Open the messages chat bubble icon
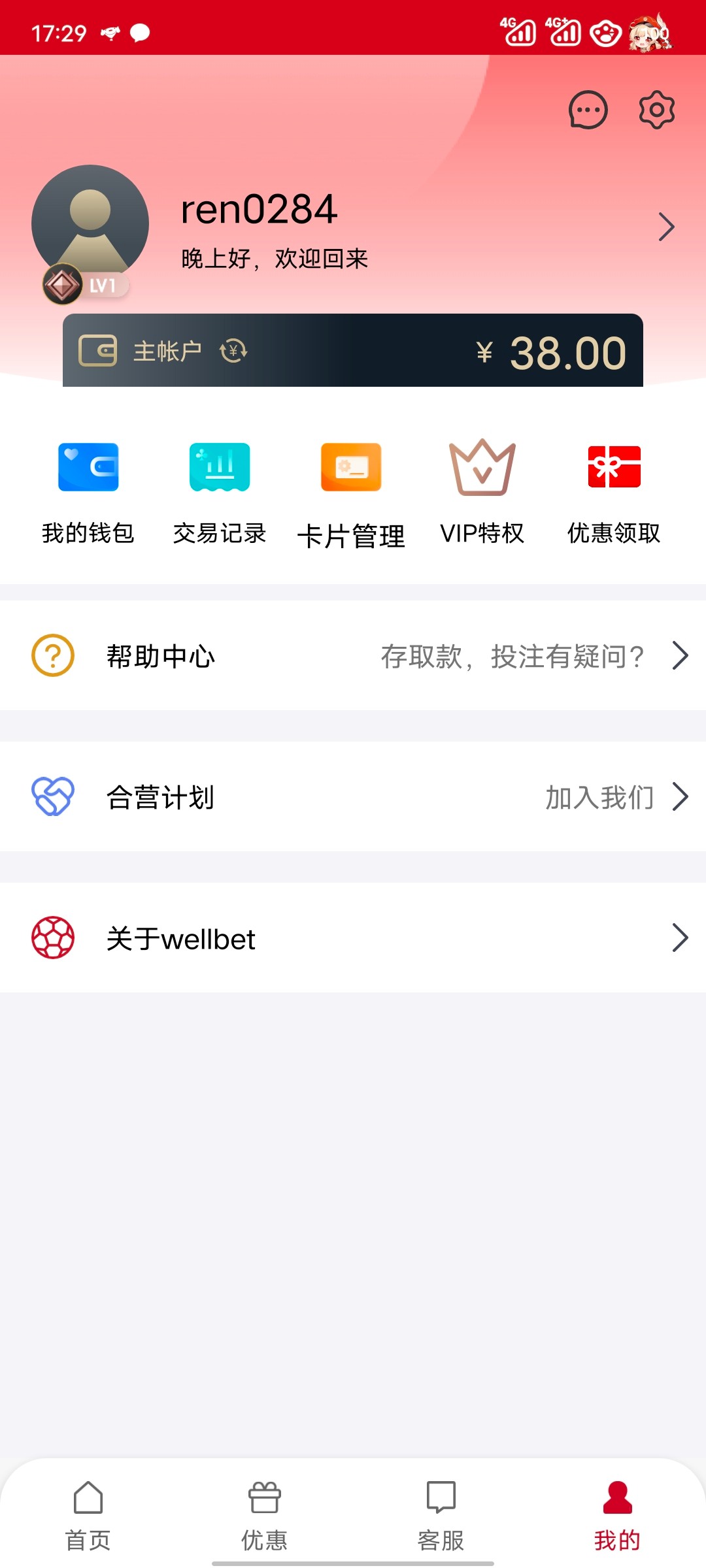 click(x=588, y=110)
